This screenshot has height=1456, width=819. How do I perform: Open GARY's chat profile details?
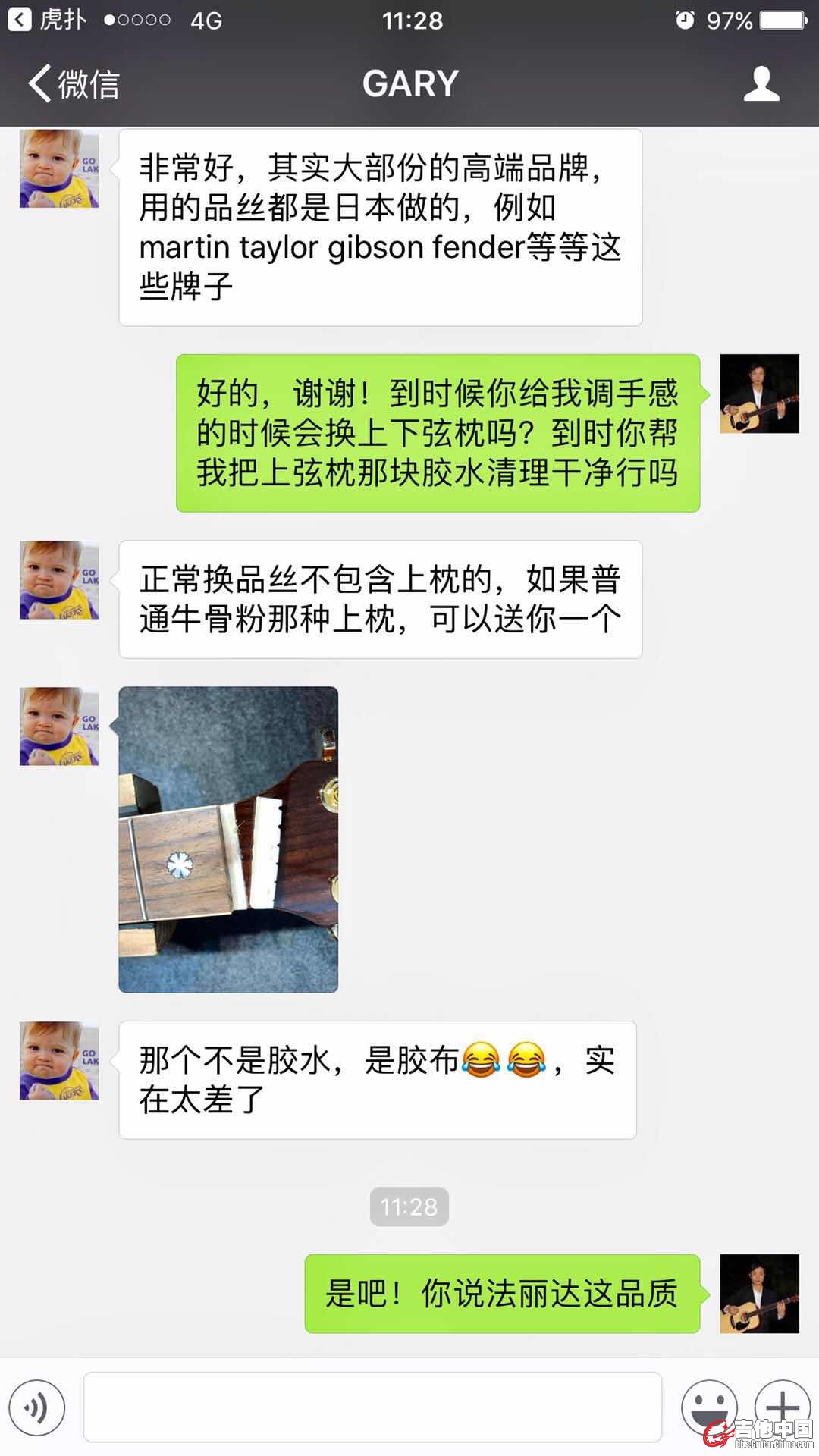pyautogui.click(x=761, y=83)
